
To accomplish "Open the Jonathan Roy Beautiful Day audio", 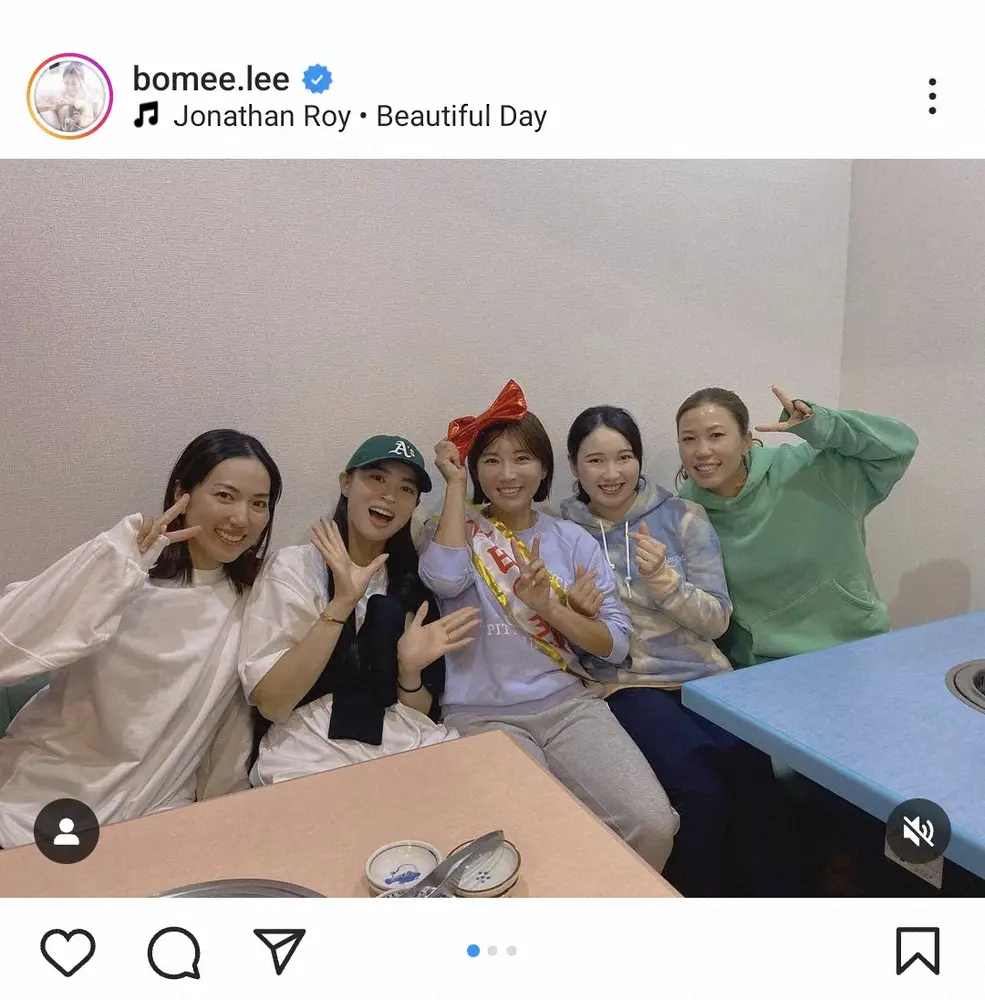I will pyautogui.click(x=358, y=117).
